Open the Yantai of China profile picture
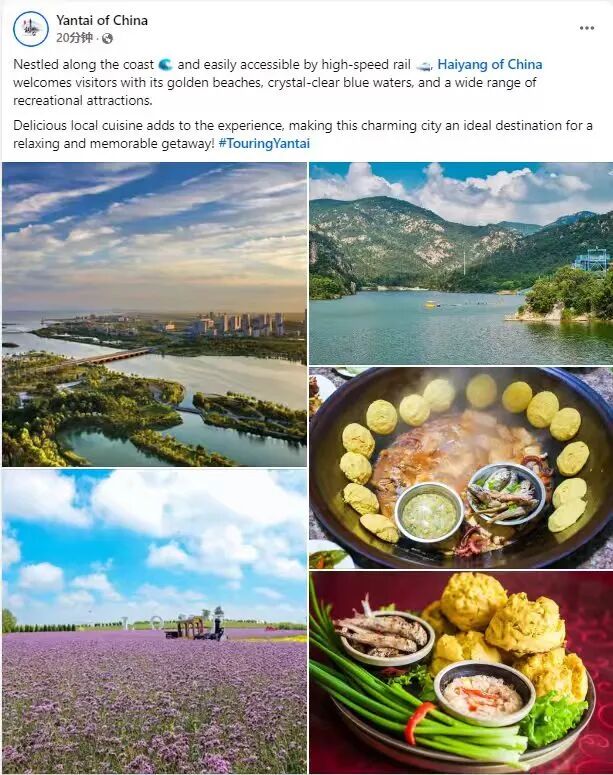The height and width of the screenshot is (775, 613). (x=30, y=29)
